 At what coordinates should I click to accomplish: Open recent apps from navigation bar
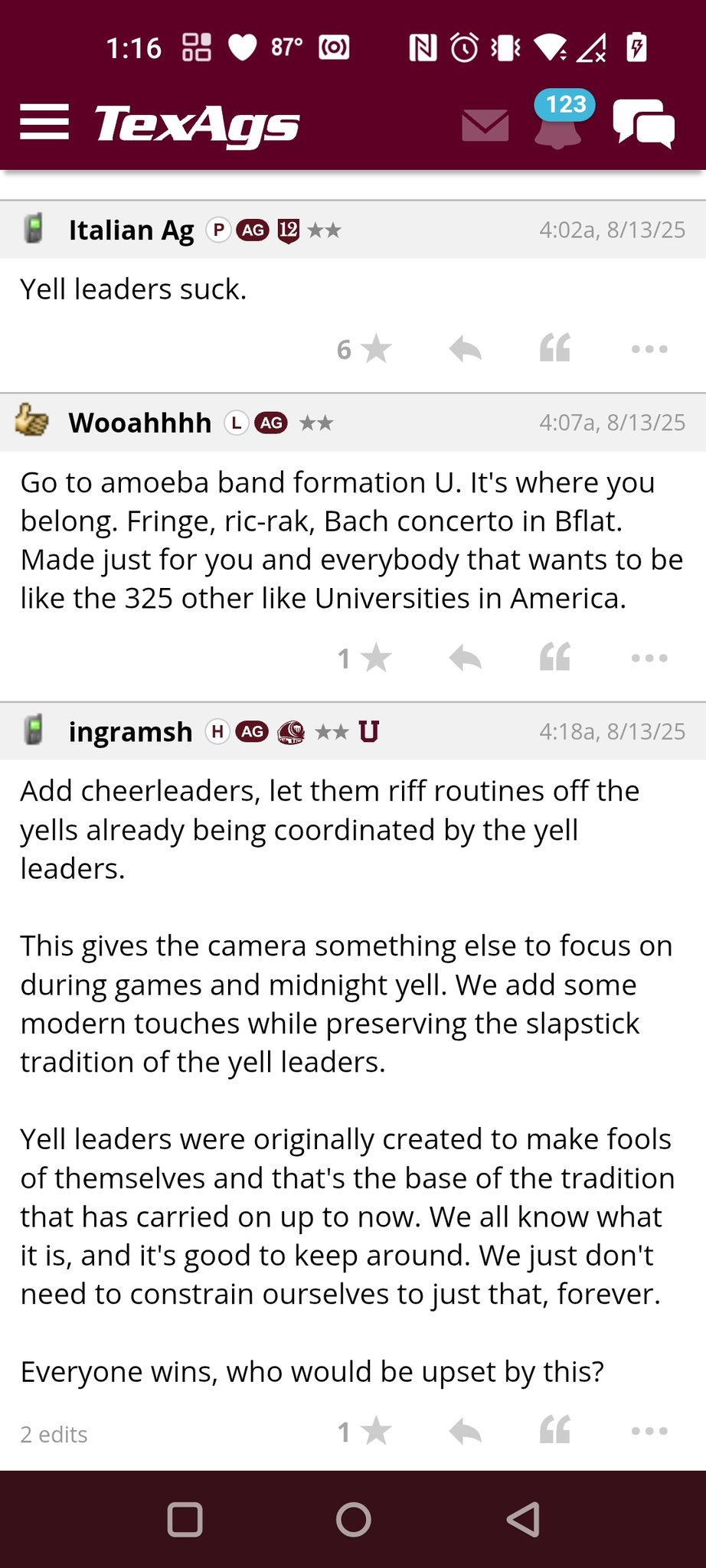coord(185,1520)
